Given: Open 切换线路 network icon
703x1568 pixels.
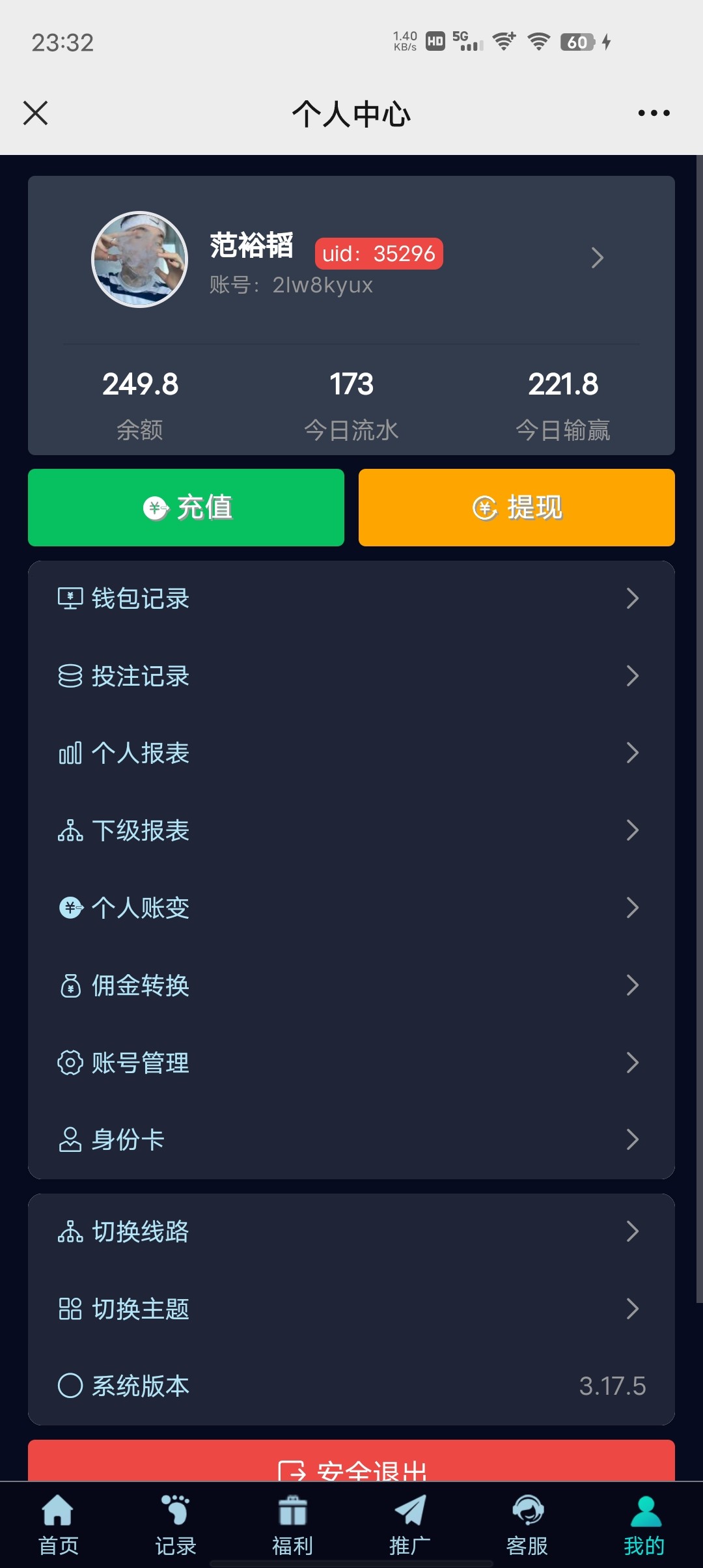Looking at the screenshot, I should click(70, 1230).
